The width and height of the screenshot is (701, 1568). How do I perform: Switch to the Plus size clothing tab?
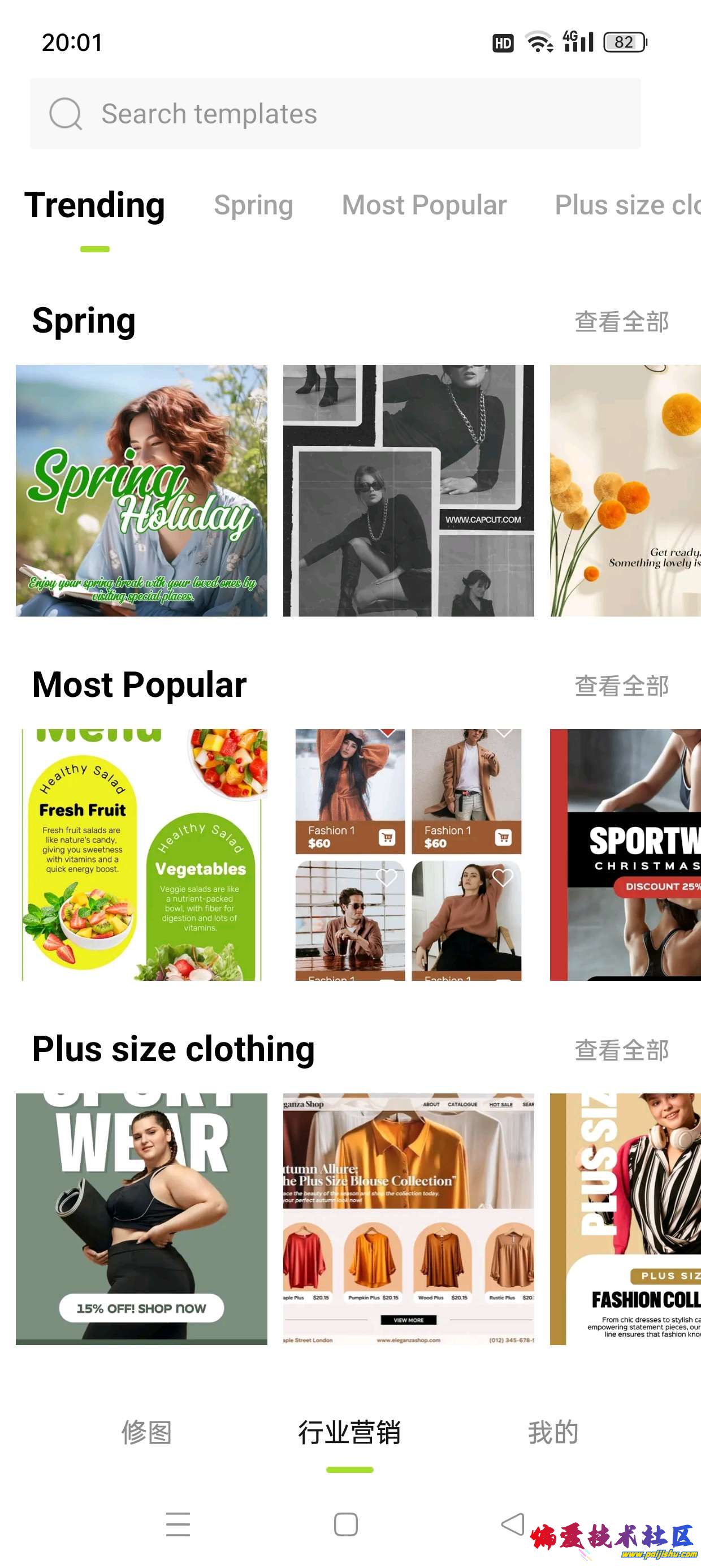627,205
